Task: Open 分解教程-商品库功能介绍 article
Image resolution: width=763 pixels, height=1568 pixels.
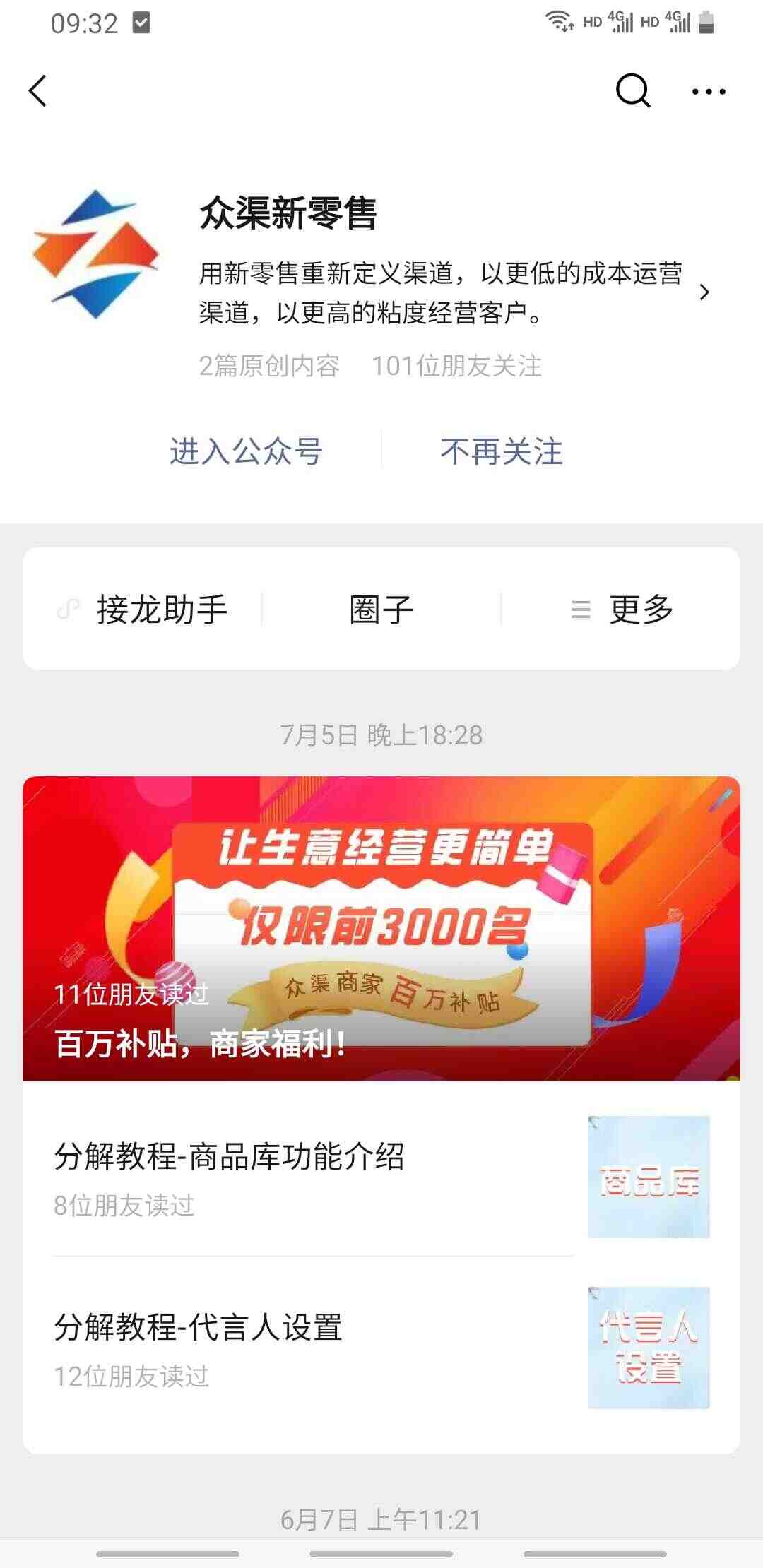Action: pos(381,1176)
